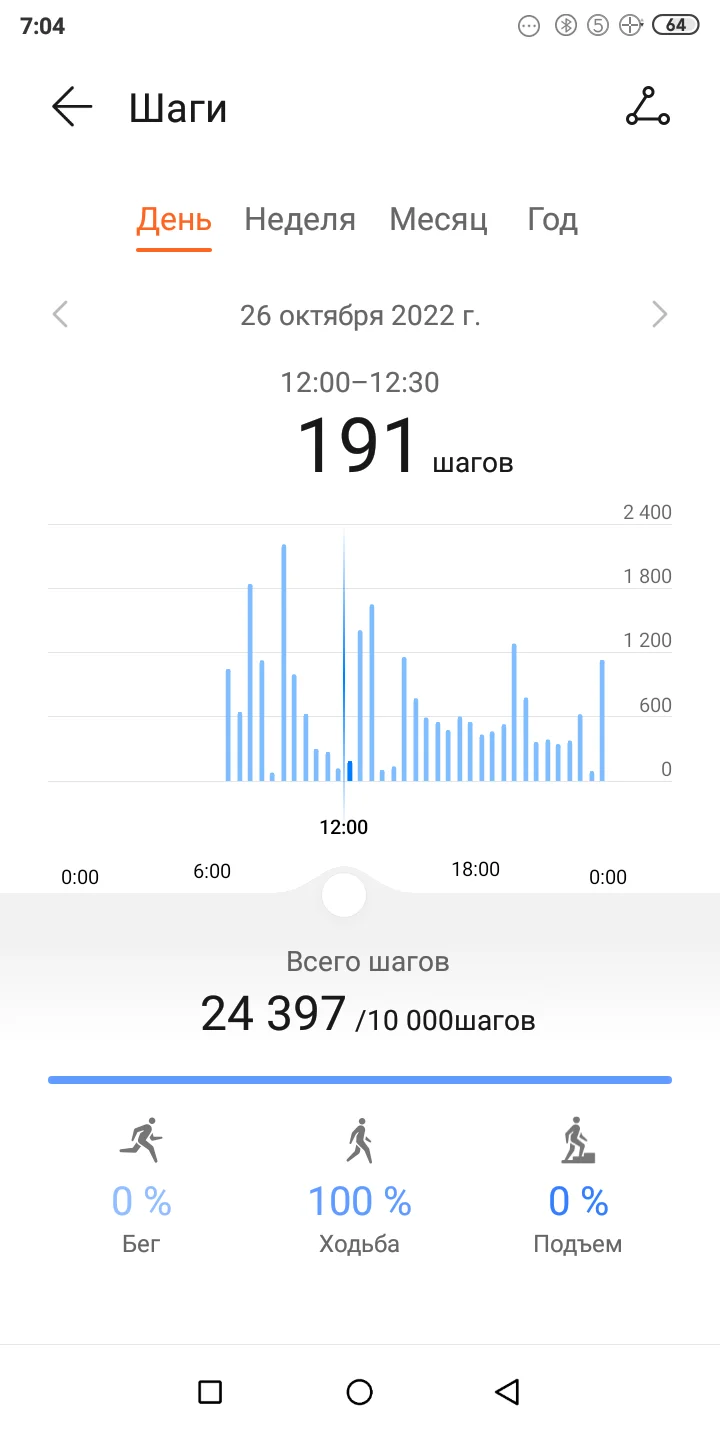This screenshot has height=1440, width=720.
Task: Tap the battery indicator showing 64
Action: [676, 25]
